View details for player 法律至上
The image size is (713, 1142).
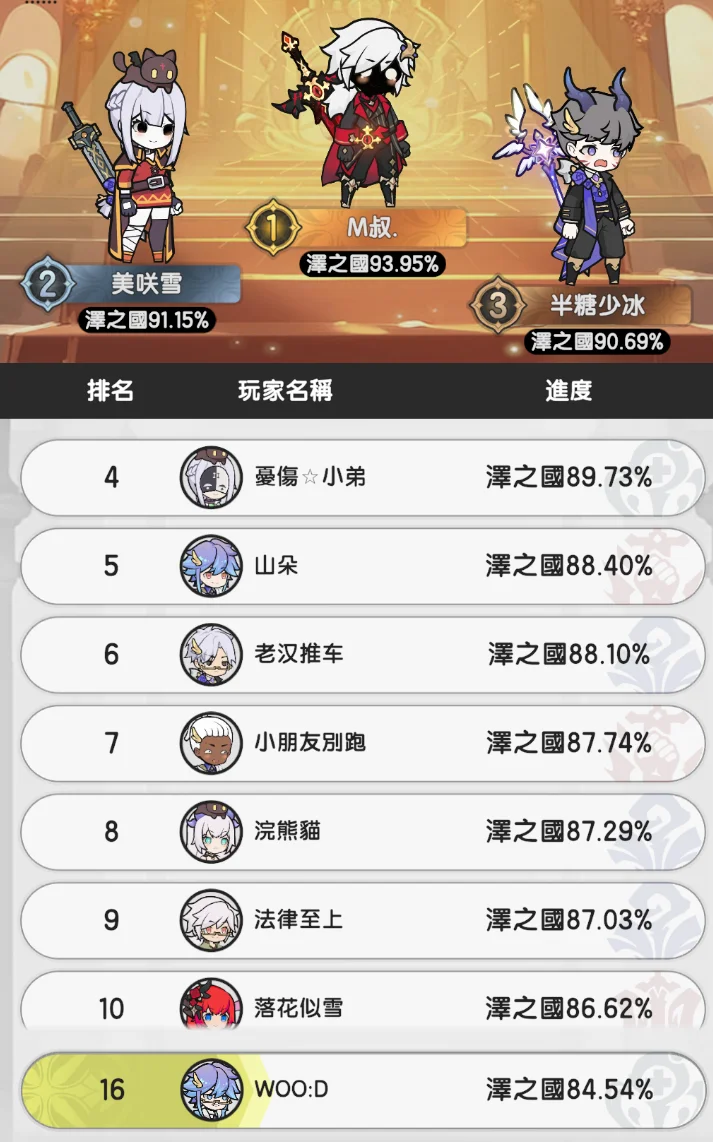point(356,919)
